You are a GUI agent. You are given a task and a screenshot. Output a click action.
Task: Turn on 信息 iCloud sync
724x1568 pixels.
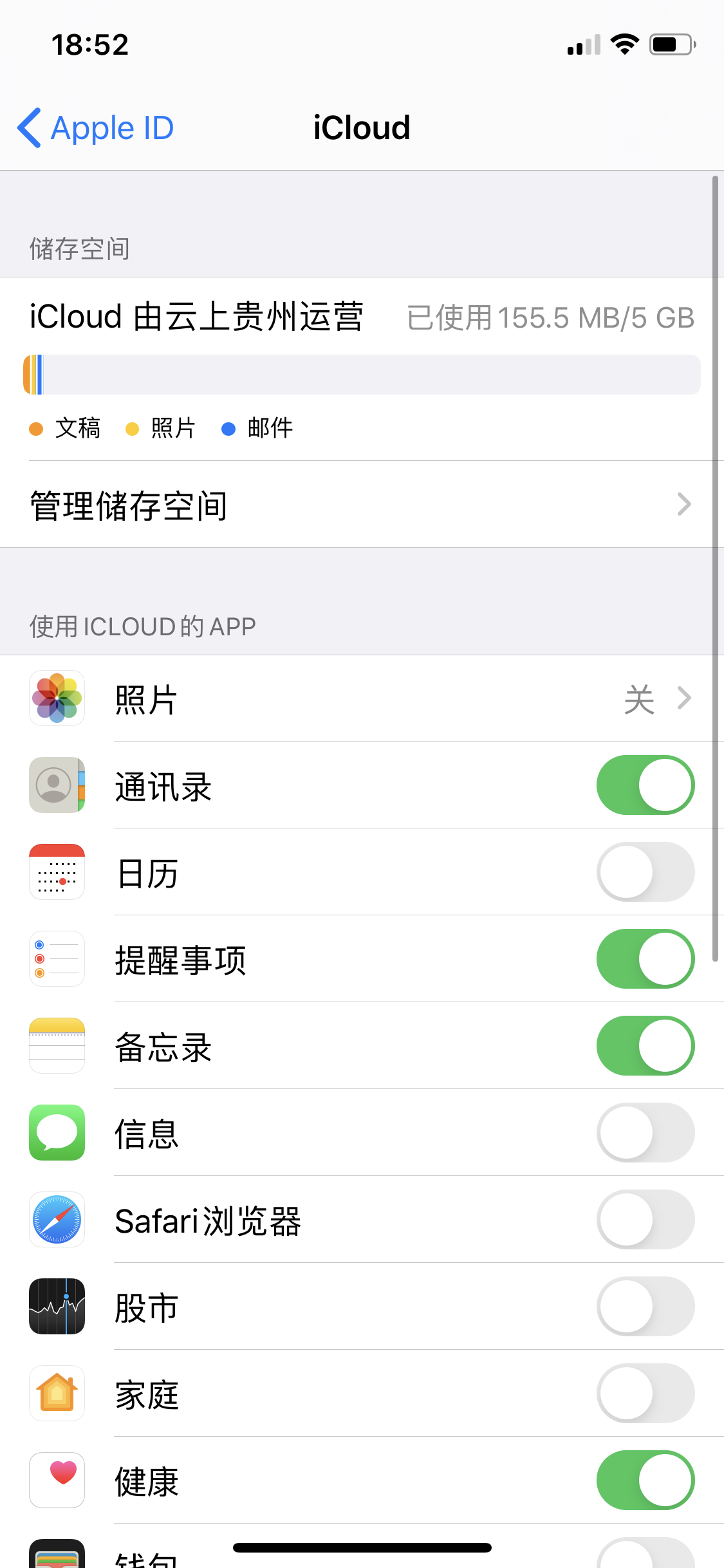645,1133
